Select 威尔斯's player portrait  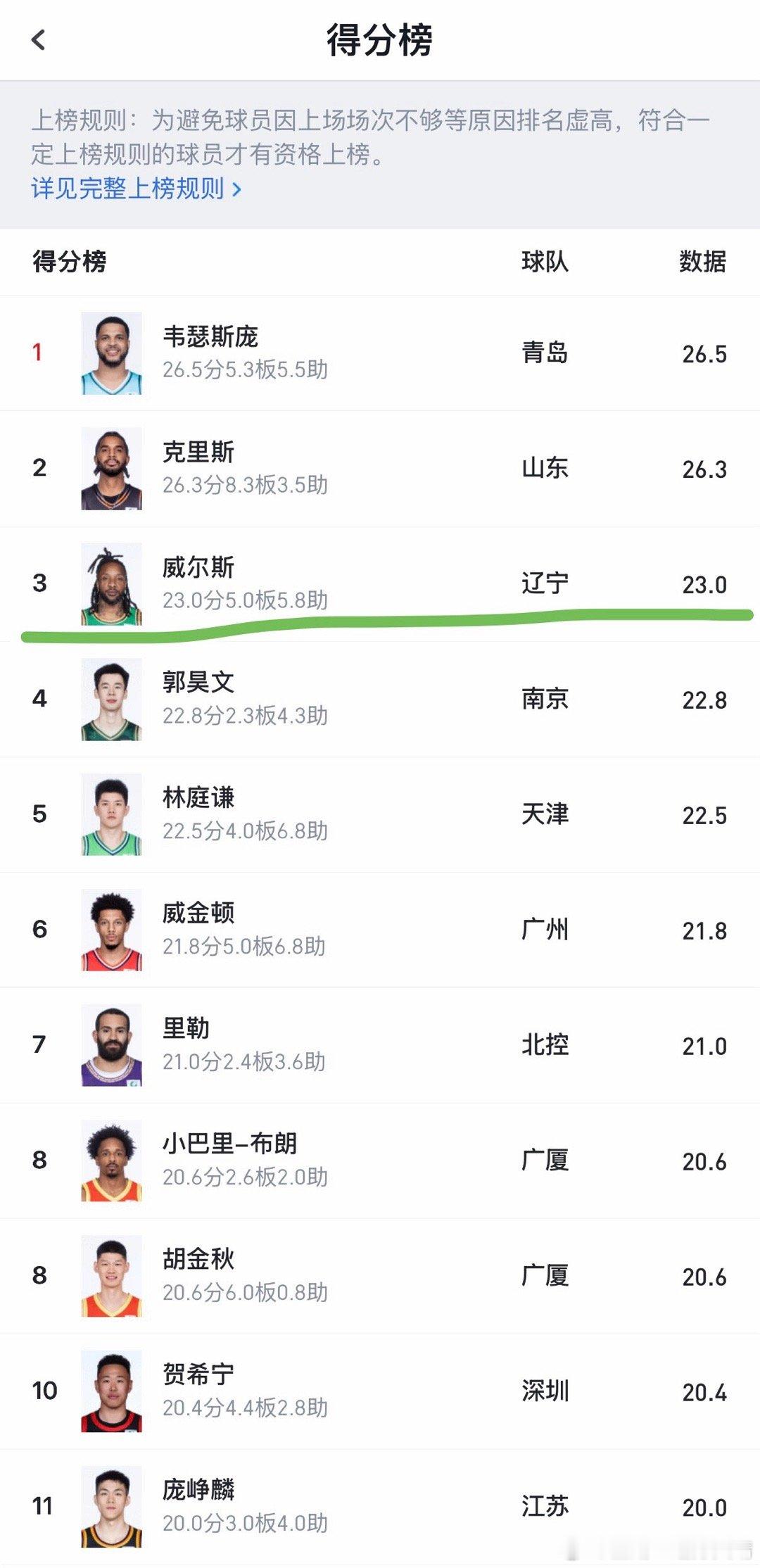click(113, 584)
